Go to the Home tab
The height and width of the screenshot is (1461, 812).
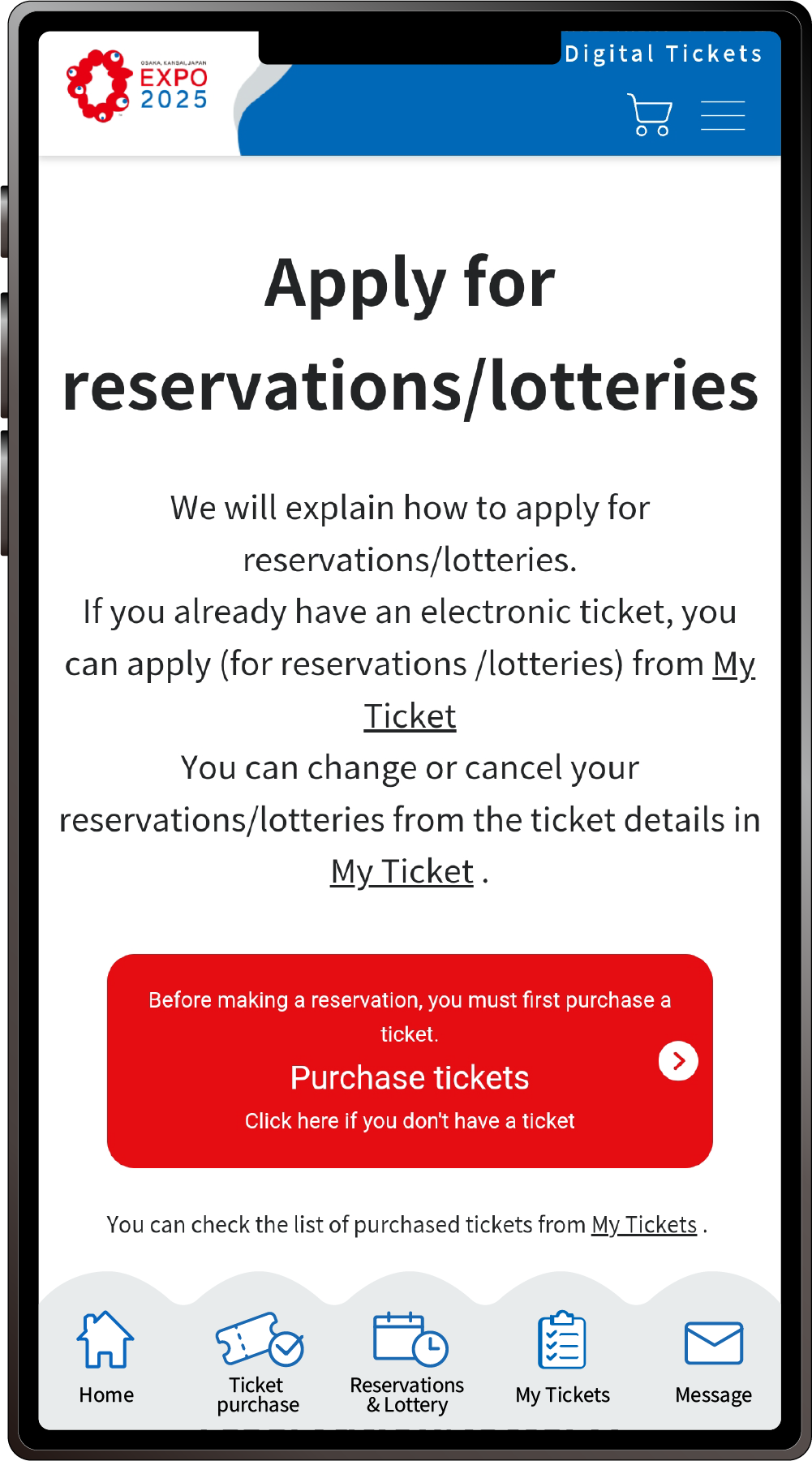pyautogui.click(x=106, y=1357)
